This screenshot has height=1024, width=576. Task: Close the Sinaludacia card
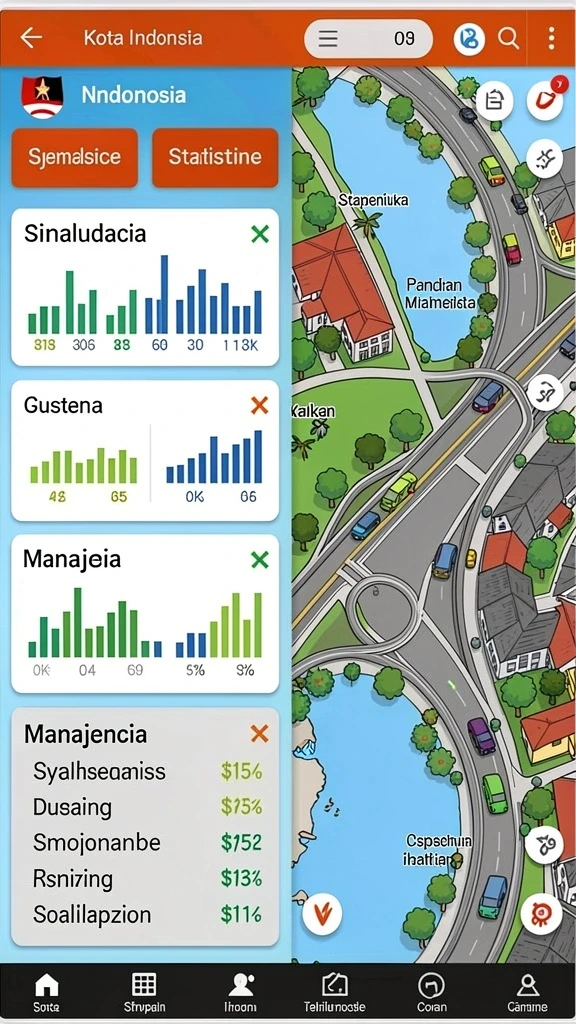[260, 234]
